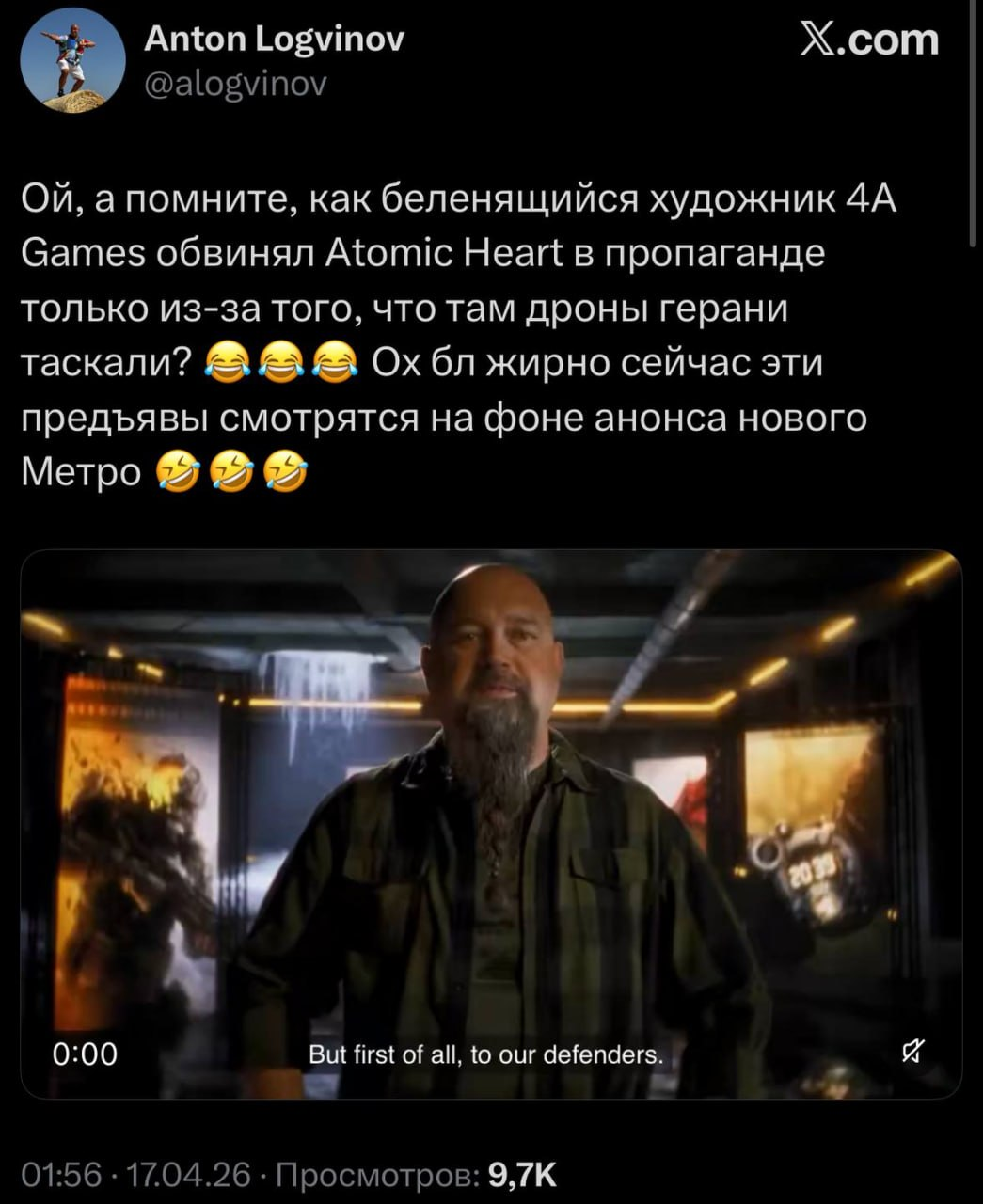
Task: Unmute the video sound
Action: (911, 1052)
